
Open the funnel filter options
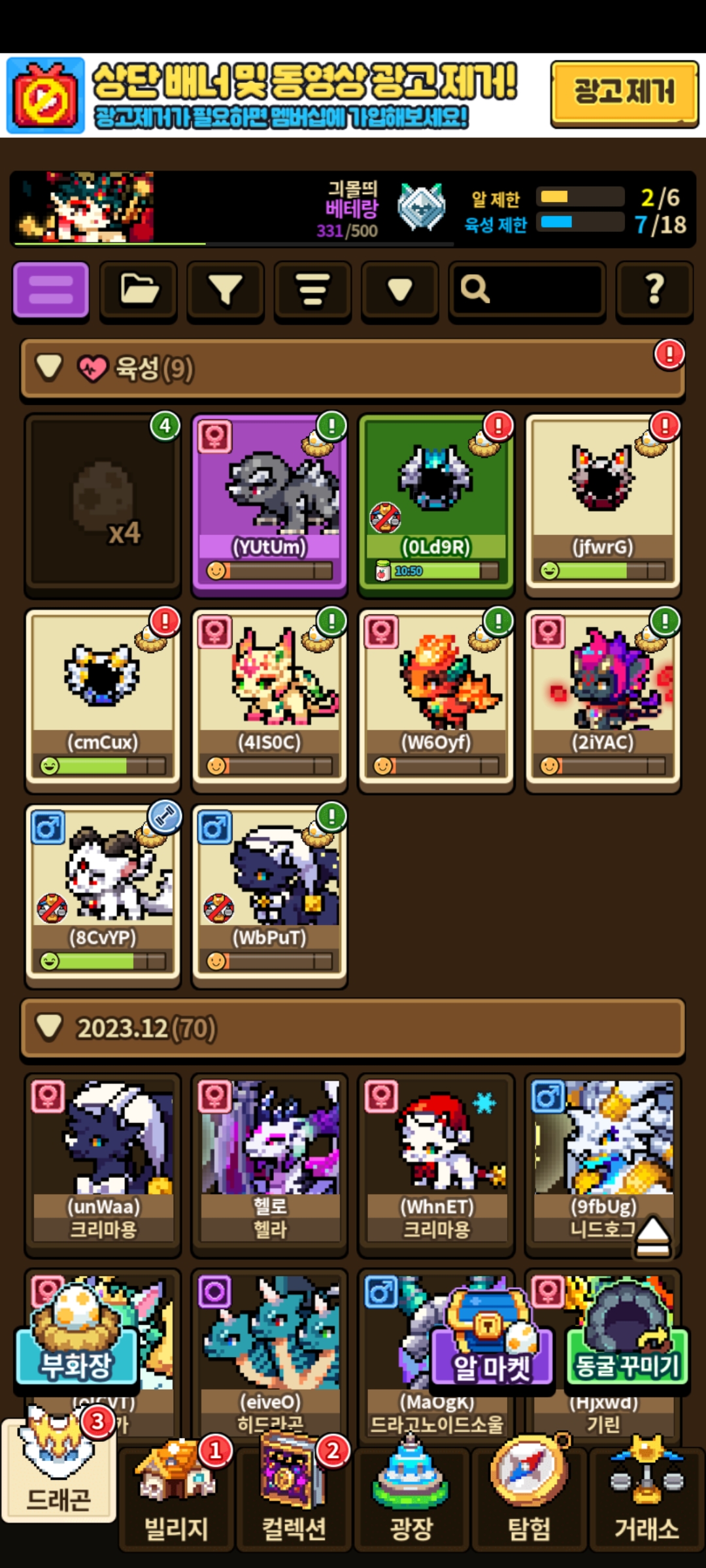point(226,291)
